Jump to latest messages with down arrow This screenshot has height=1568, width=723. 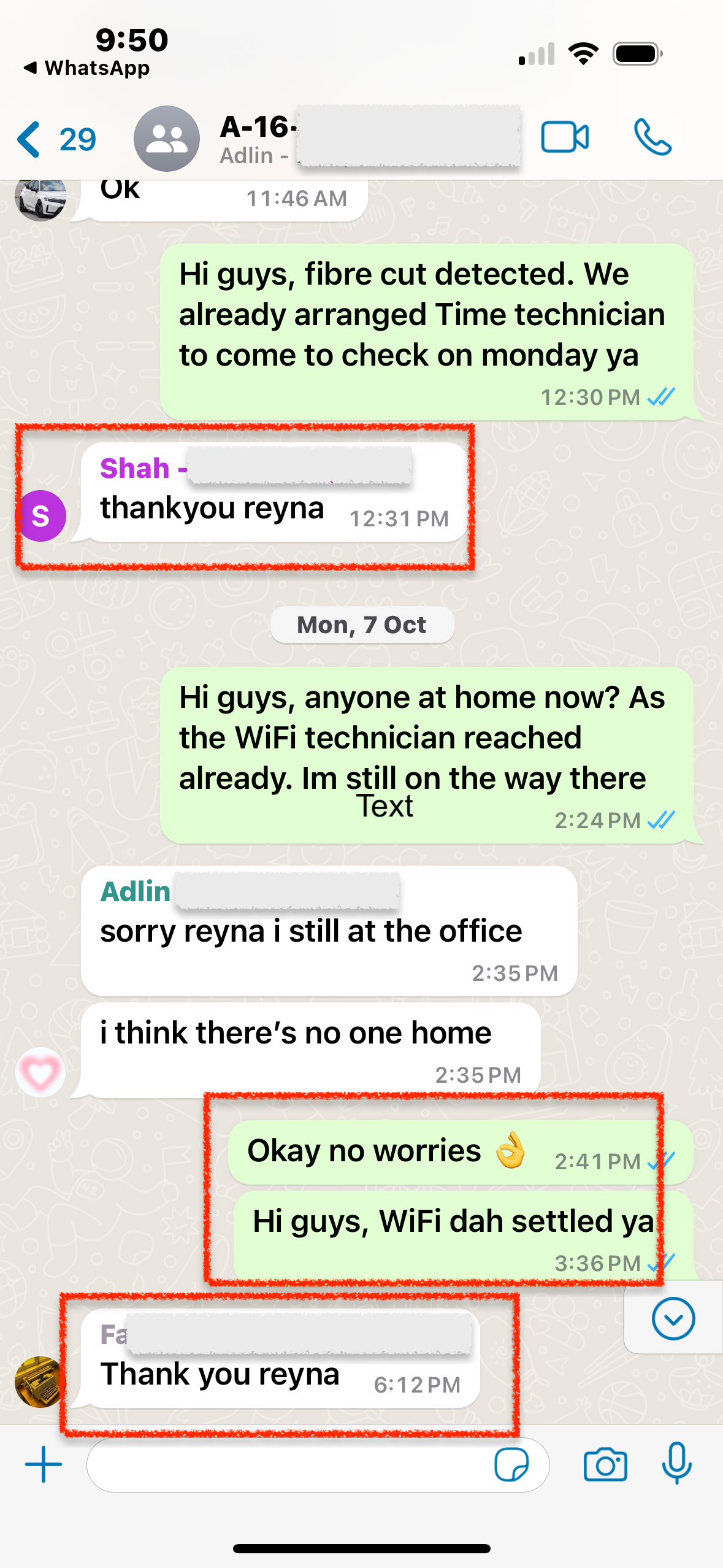[x=673, y=1318]
